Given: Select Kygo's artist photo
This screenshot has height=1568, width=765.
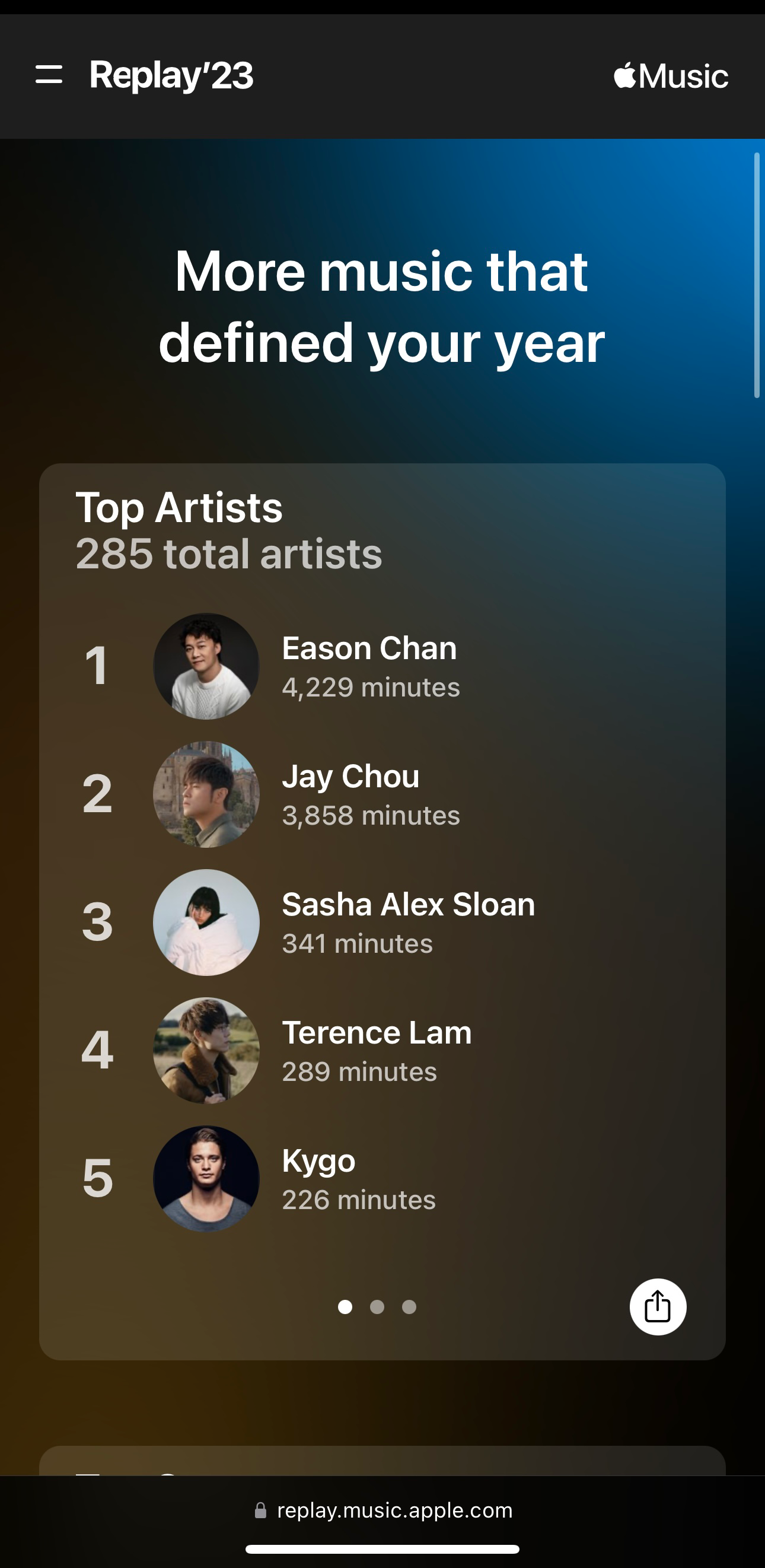Looking at the screenshot, I should 207,1178.
